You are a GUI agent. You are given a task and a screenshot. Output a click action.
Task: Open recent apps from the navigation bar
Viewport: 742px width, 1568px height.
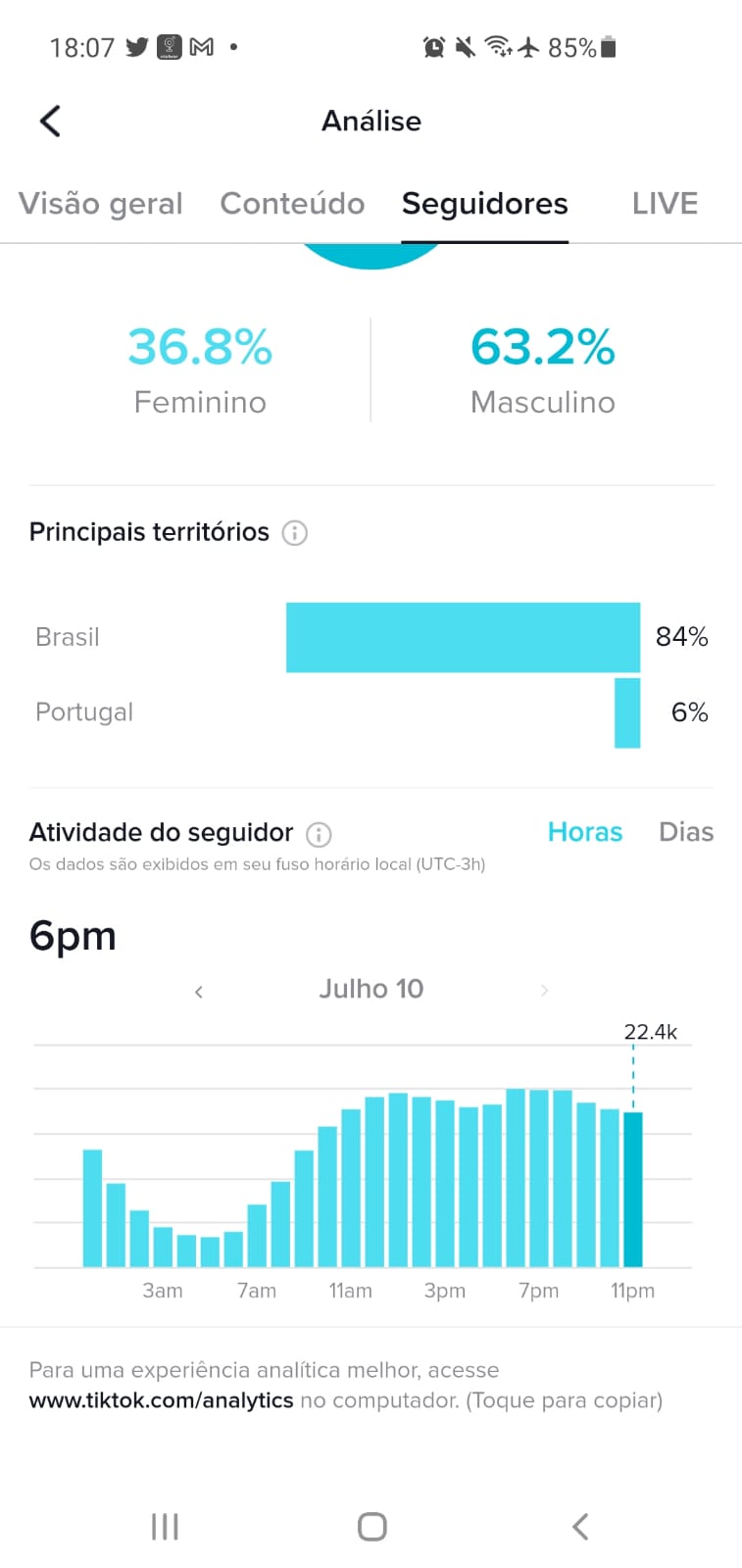pyautogui.click(x=165, y=1527)
